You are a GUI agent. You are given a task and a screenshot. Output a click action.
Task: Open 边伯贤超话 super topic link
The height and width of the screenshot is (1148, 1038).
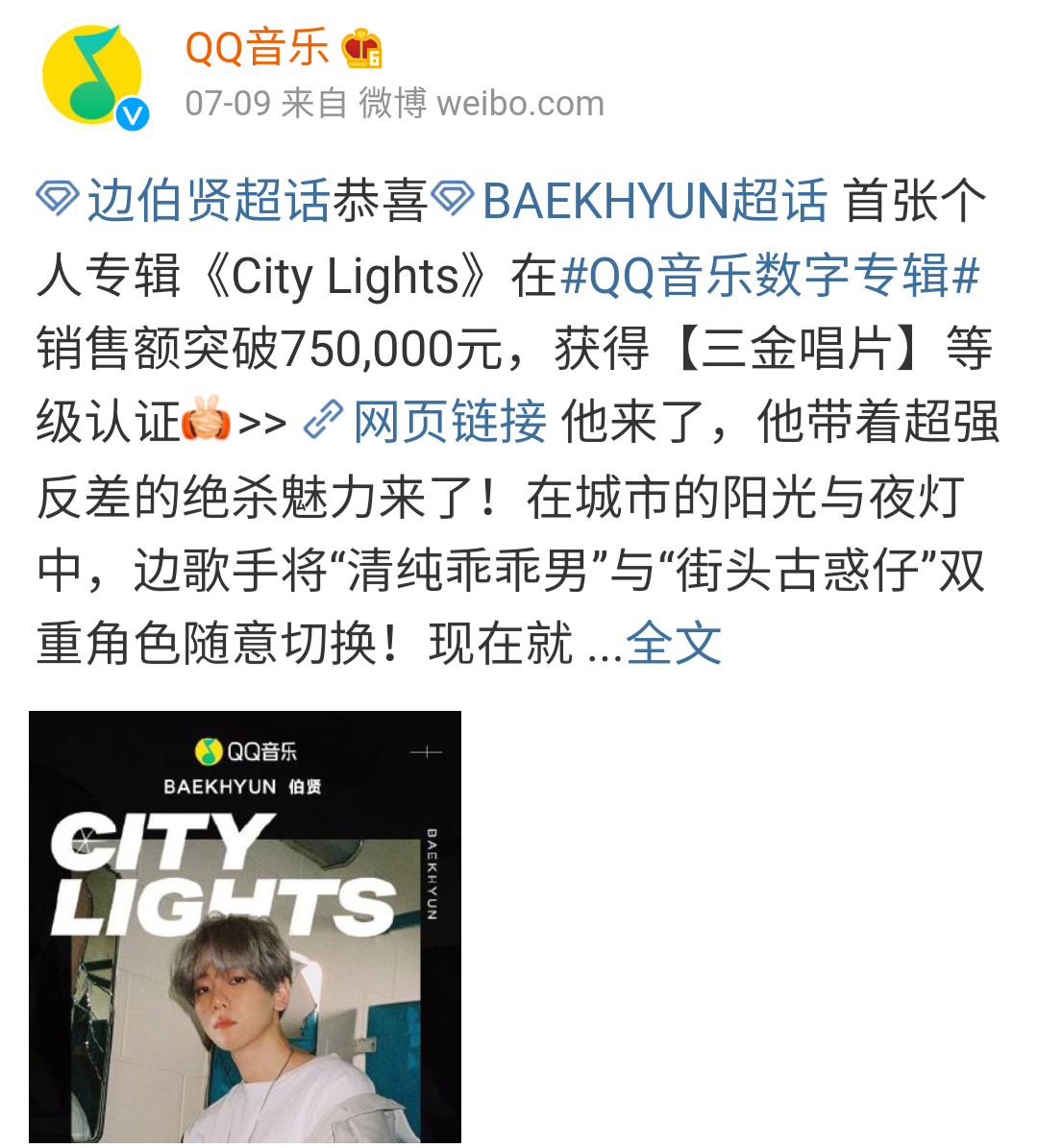tap(207, 202)
